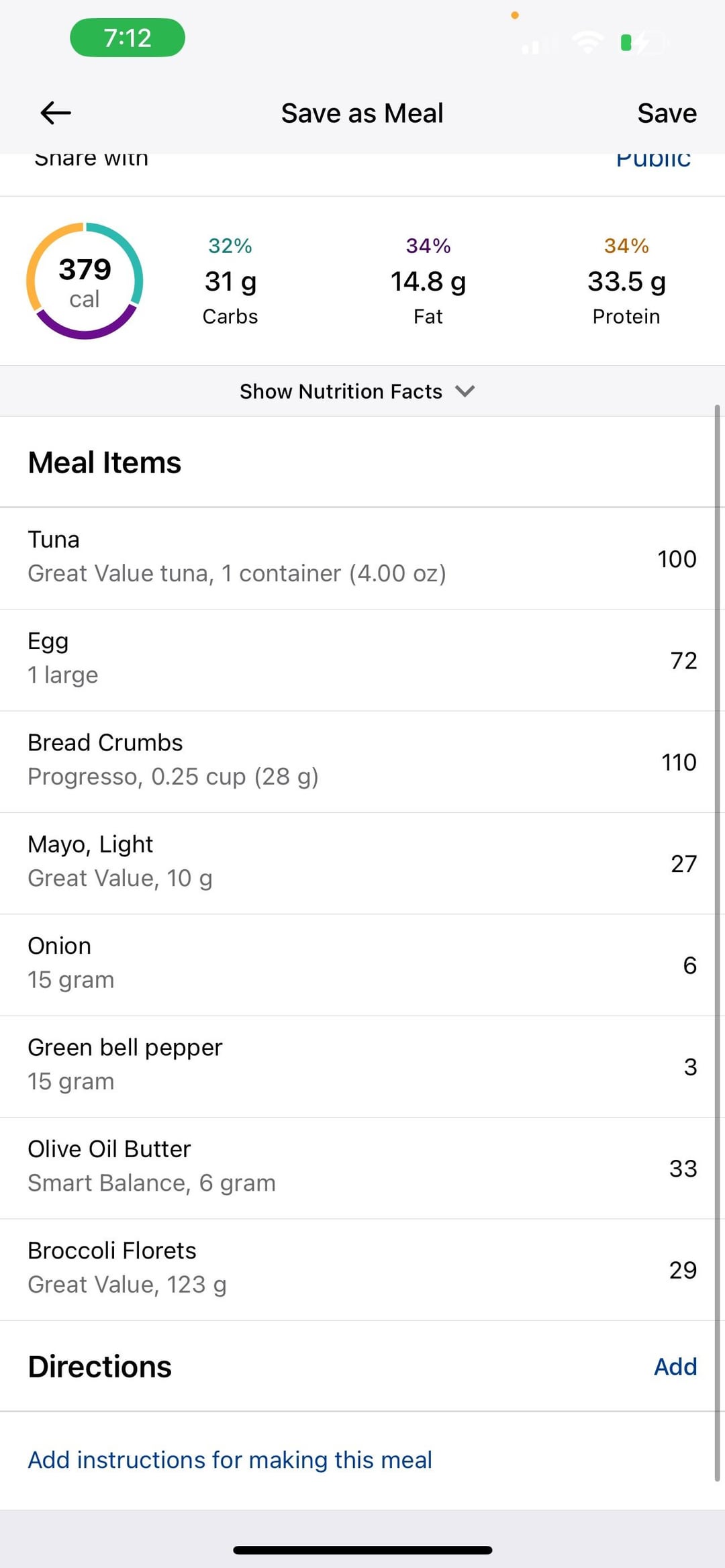Expand Show Nutrition Facts

(x=357, y=391)
